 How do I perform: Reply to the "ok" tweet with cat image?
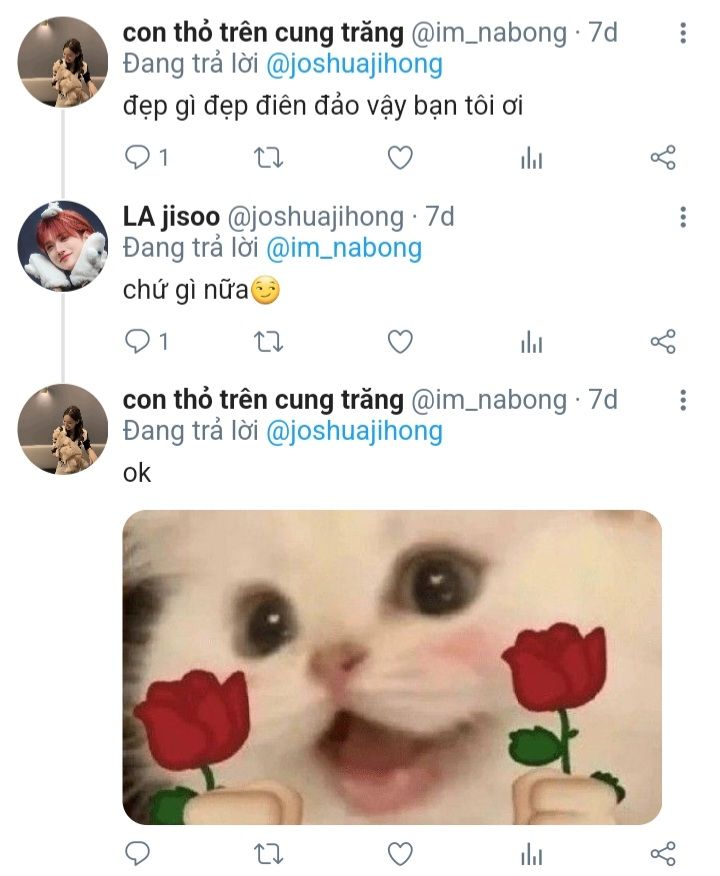point(138,853)
